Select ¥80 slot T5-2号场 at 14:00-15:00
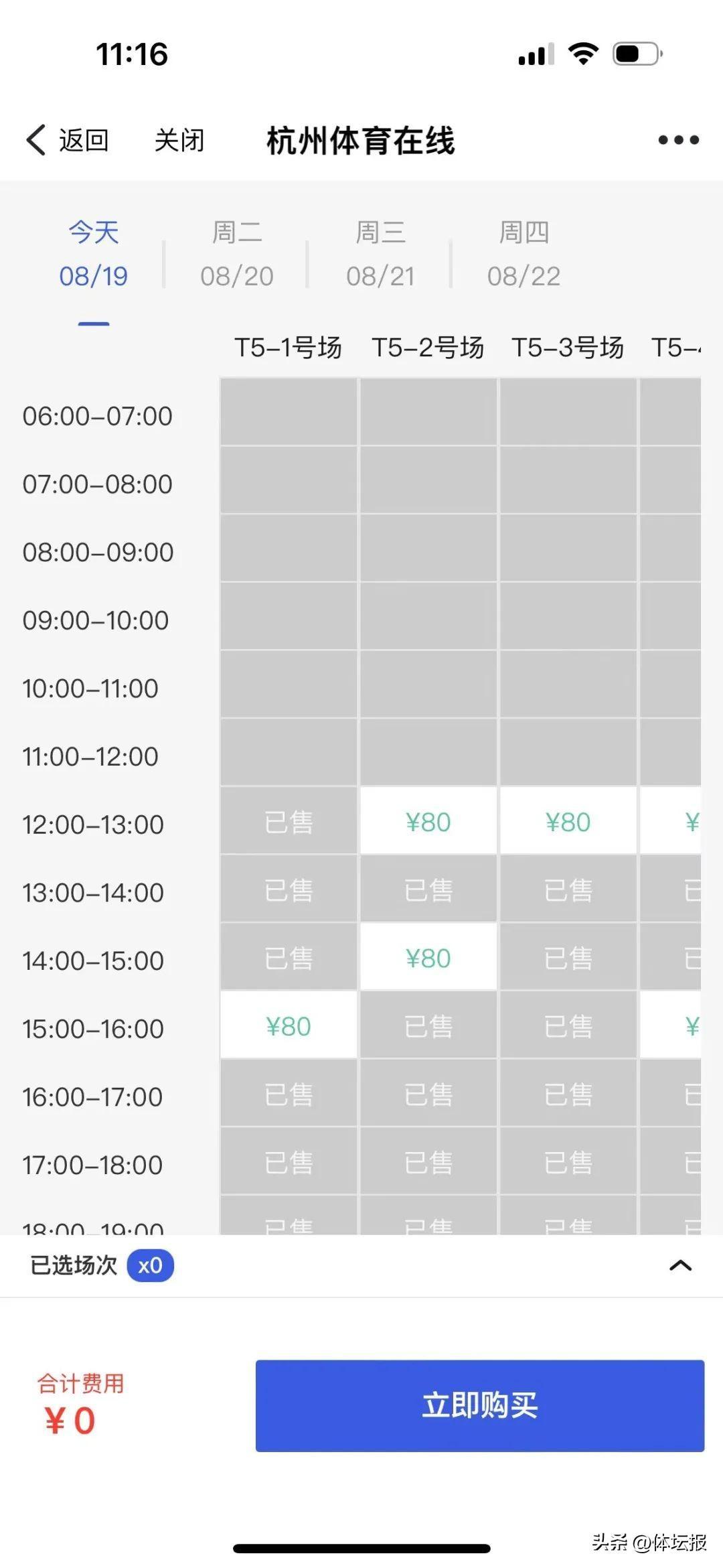Screen dimensions: 723x1568 (x=428, y=958)
